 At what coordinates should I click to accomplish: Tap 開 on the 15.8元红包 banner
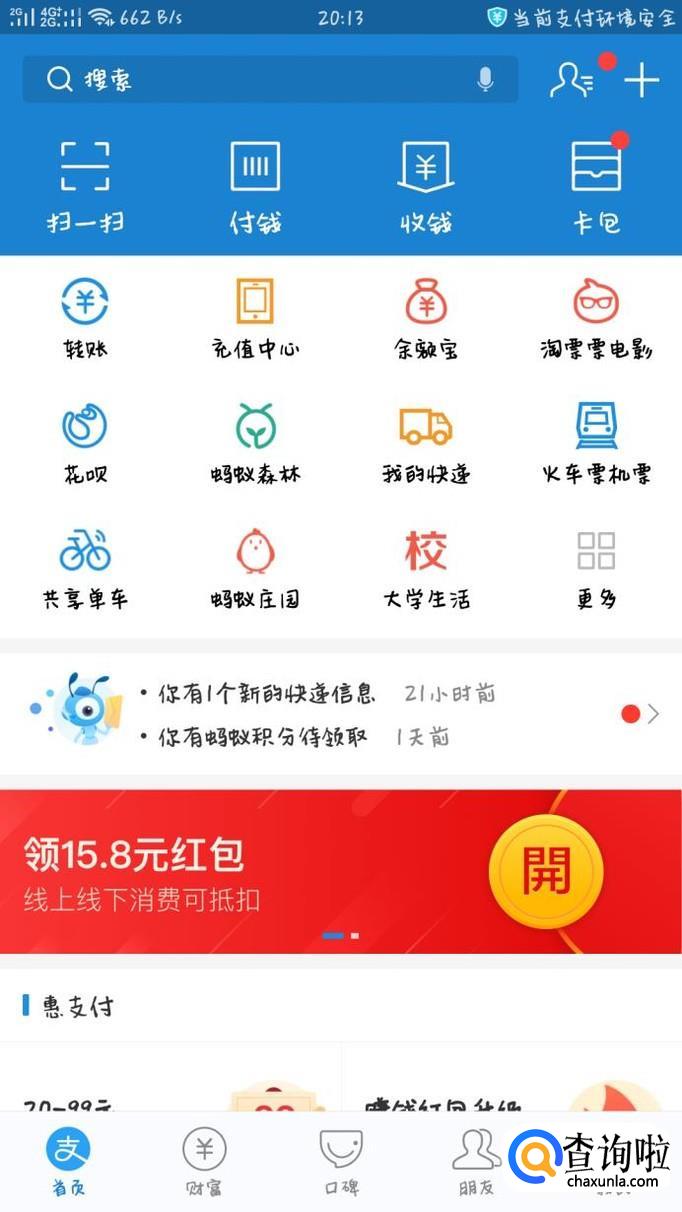coord(545,871)
